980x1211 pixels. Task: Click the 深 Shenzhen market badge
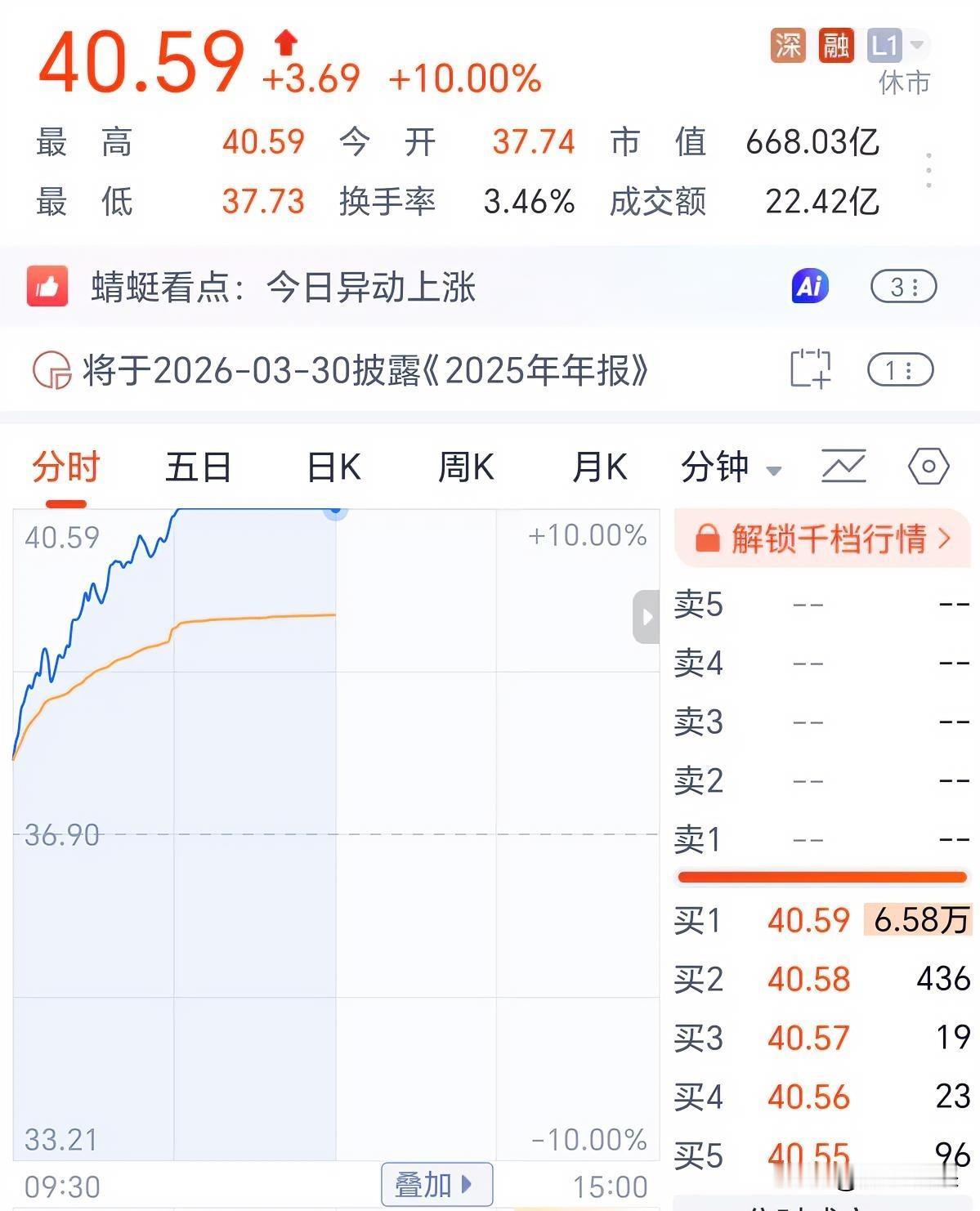pos(787,47)
